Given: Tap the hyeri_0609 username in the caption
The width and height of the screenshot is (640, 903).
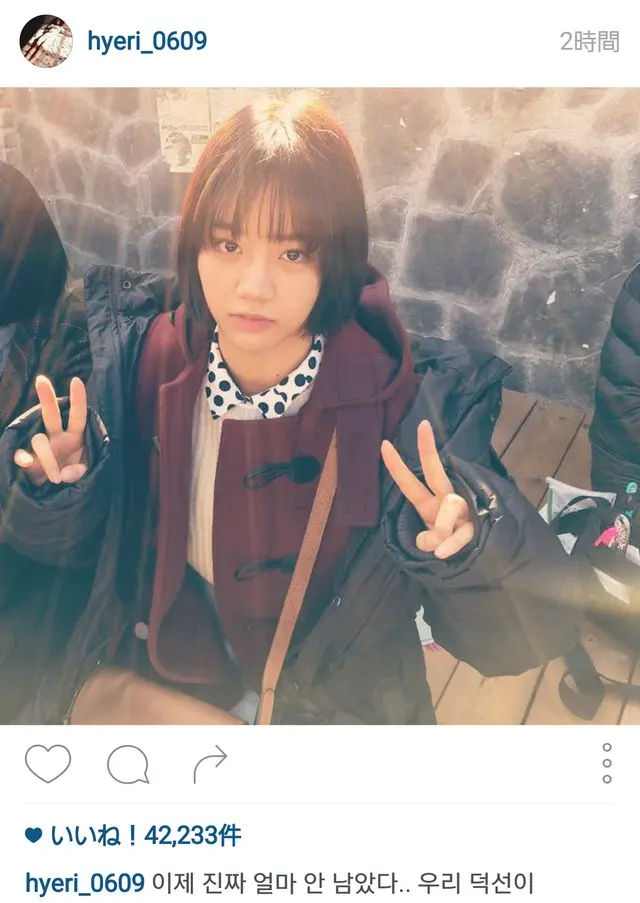Looking at the screenshot, I should (x=85, y=883).
